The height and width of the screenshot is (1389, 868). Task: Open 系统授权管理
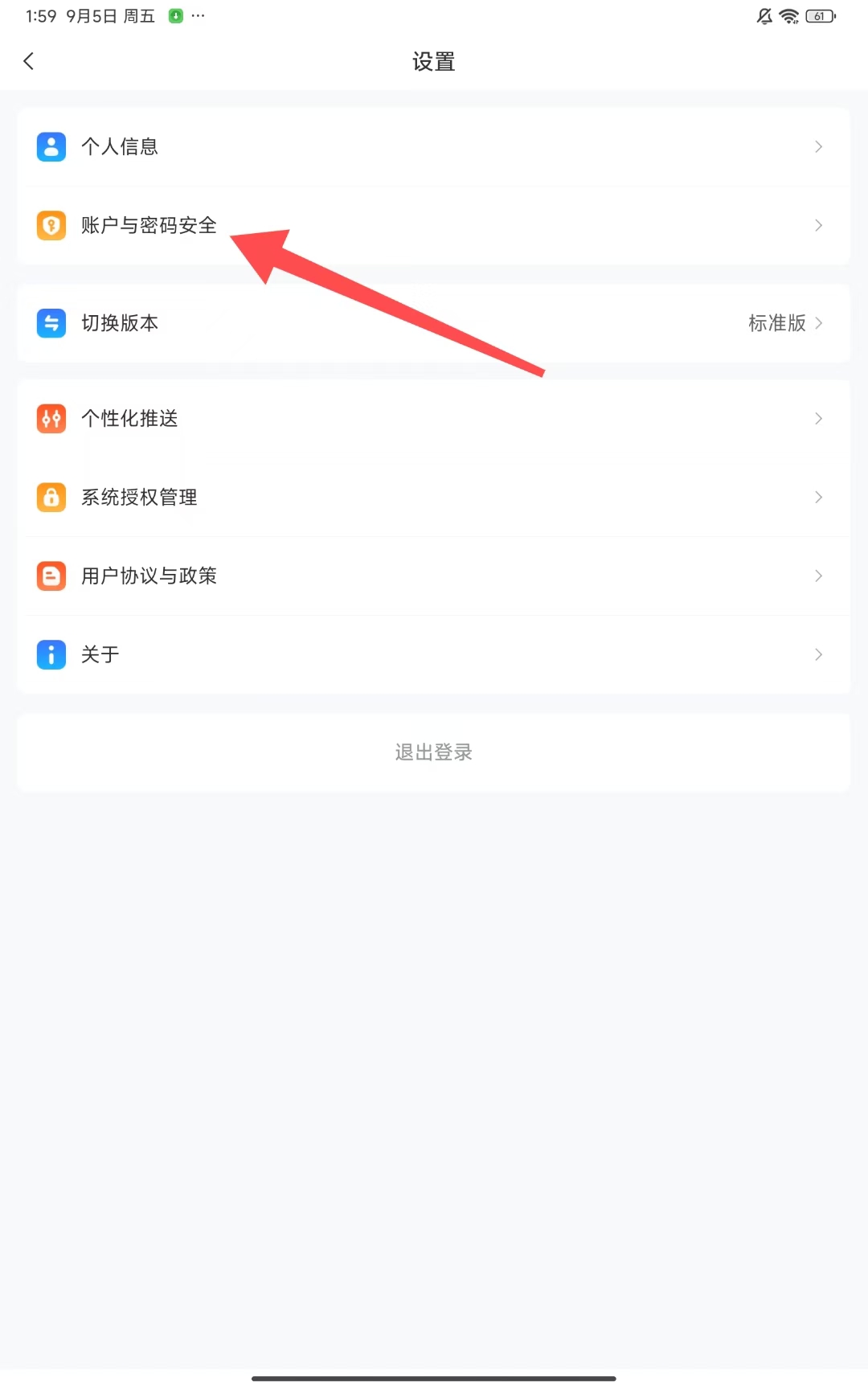pos(434,497)
